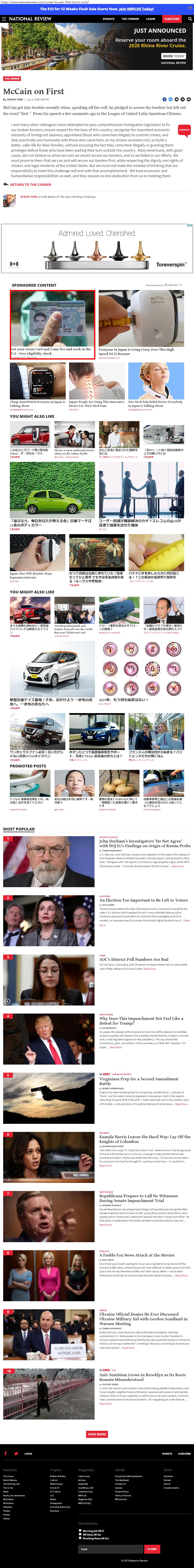This screenshot has width=194, height=1568.
Task: Tap Book Today on Rhine cruise ad
Action: (173, 56)
